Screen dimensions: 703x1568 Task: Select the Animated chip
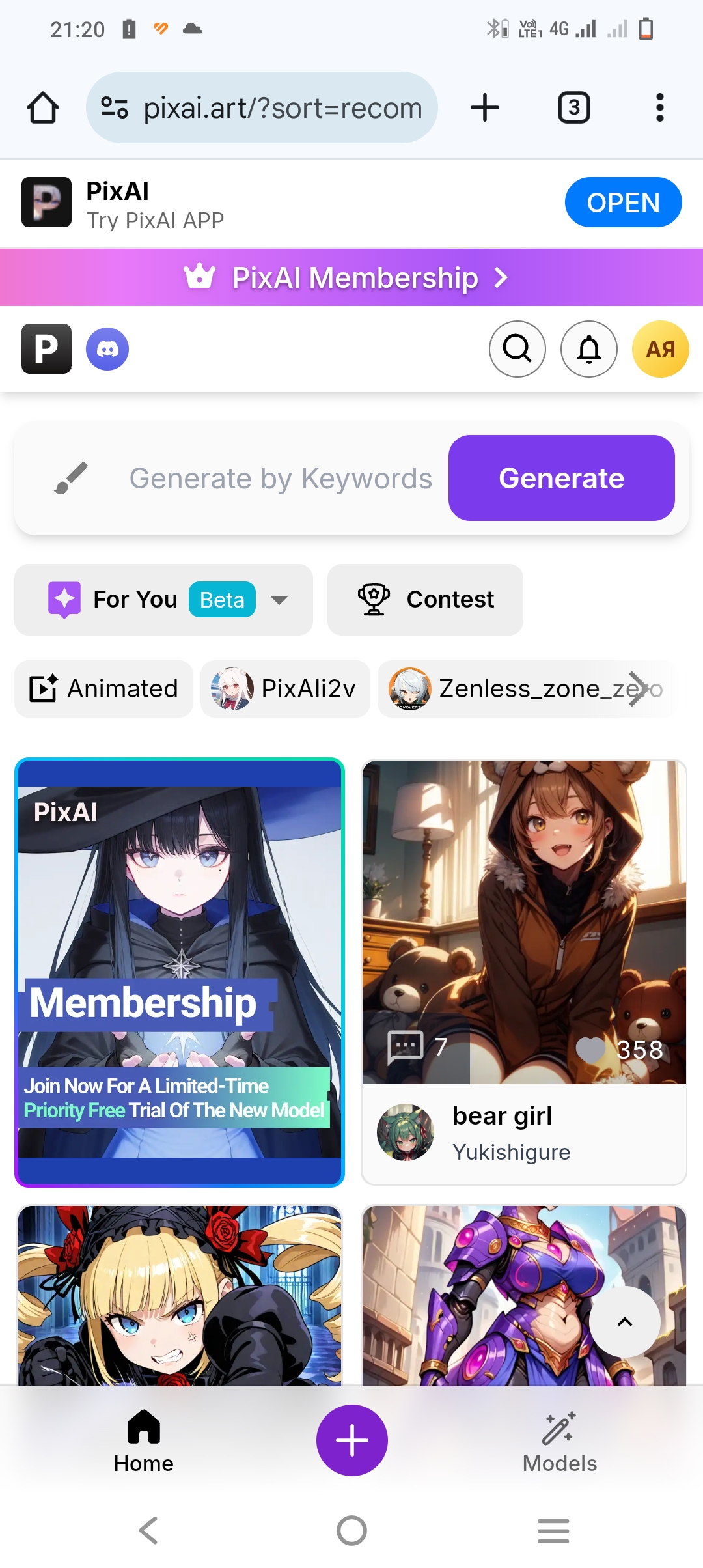pos(104,689)
